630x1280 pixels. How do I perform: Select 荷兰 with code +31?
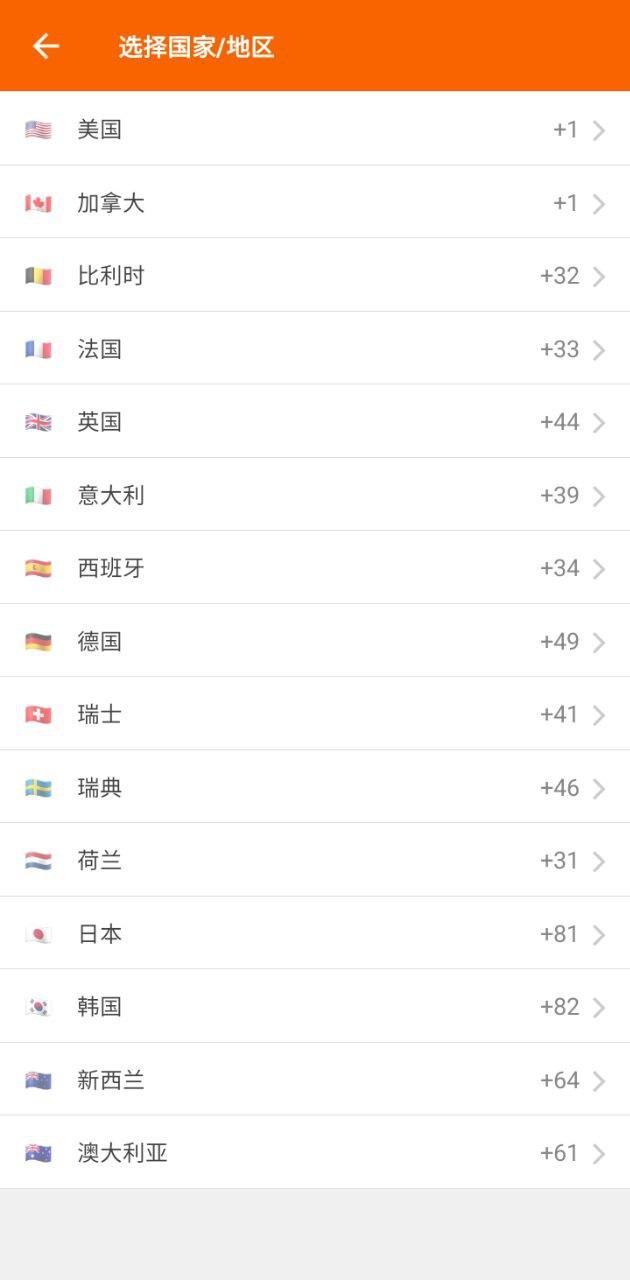pos(315,861)
